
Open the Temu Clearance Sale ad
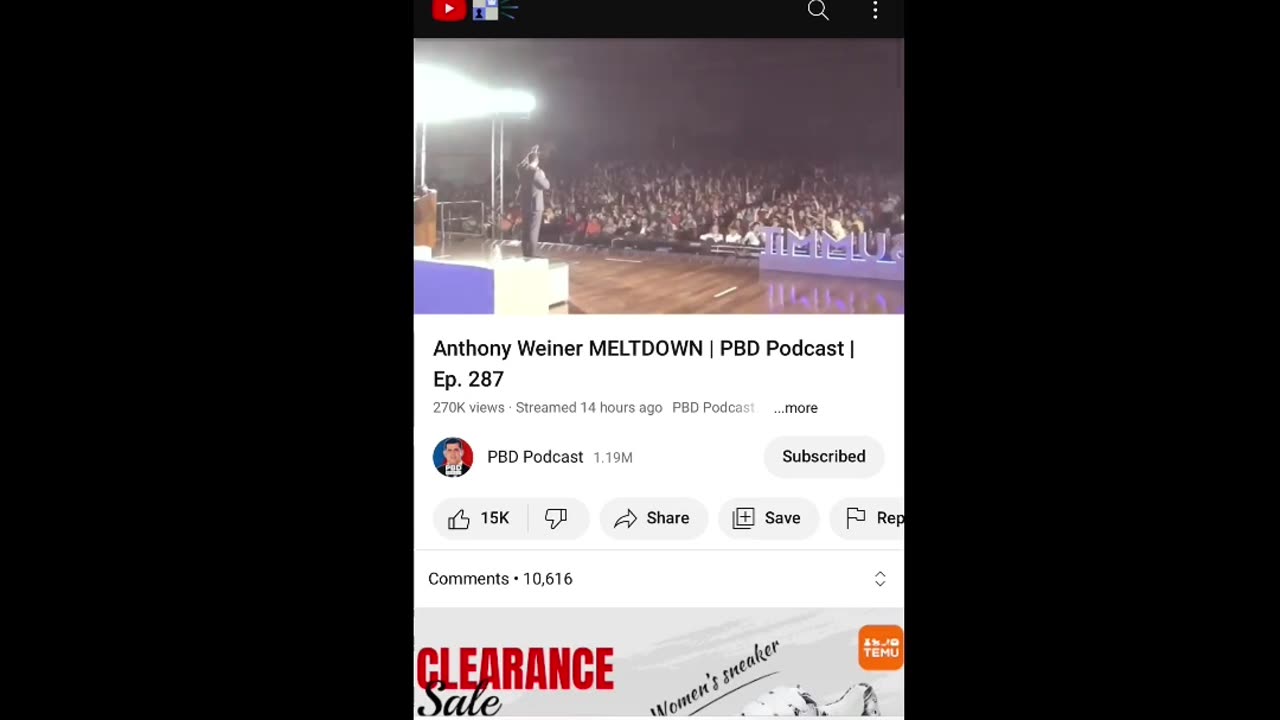[658, 665]
